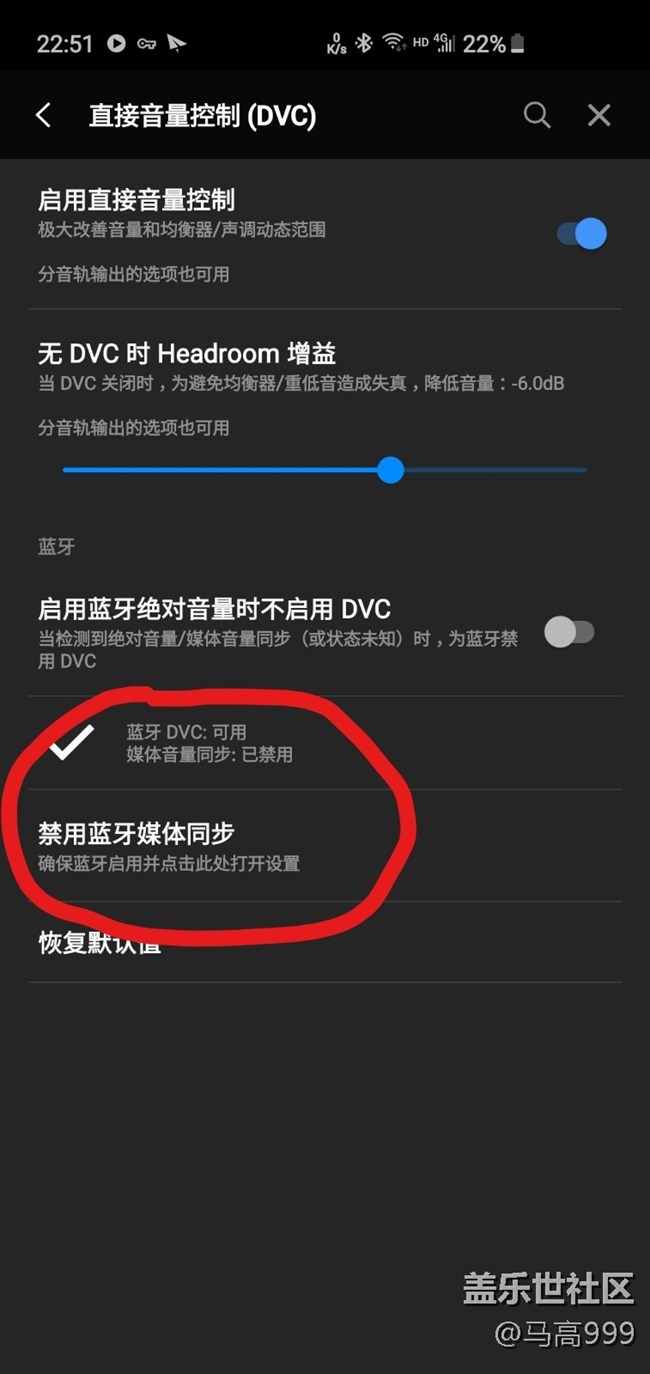Screen dimensions: 650x1374
Task: Tap the Headroom 增益 slider
Action: (390, 469)
